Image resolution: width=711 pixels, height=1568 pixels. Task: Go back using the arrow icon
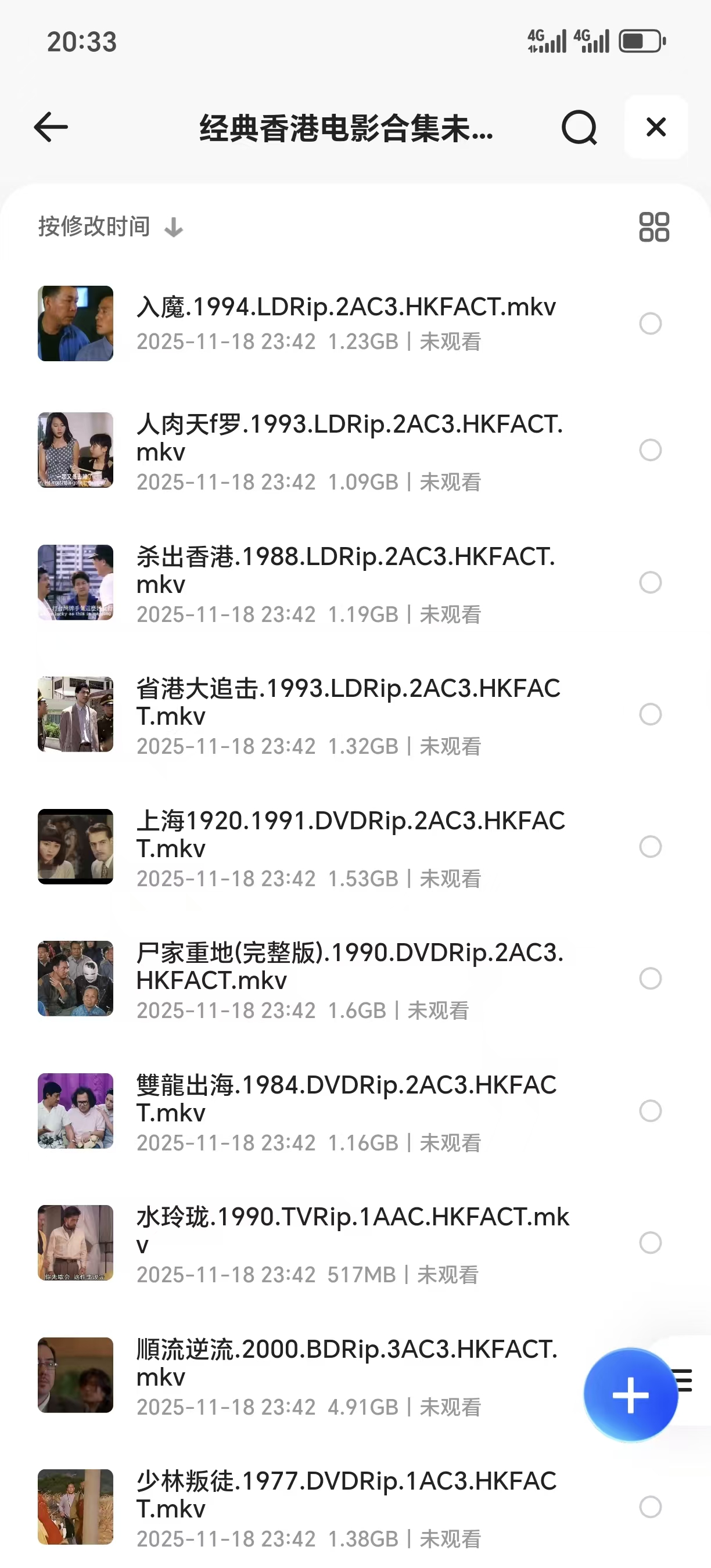(51, 127)
